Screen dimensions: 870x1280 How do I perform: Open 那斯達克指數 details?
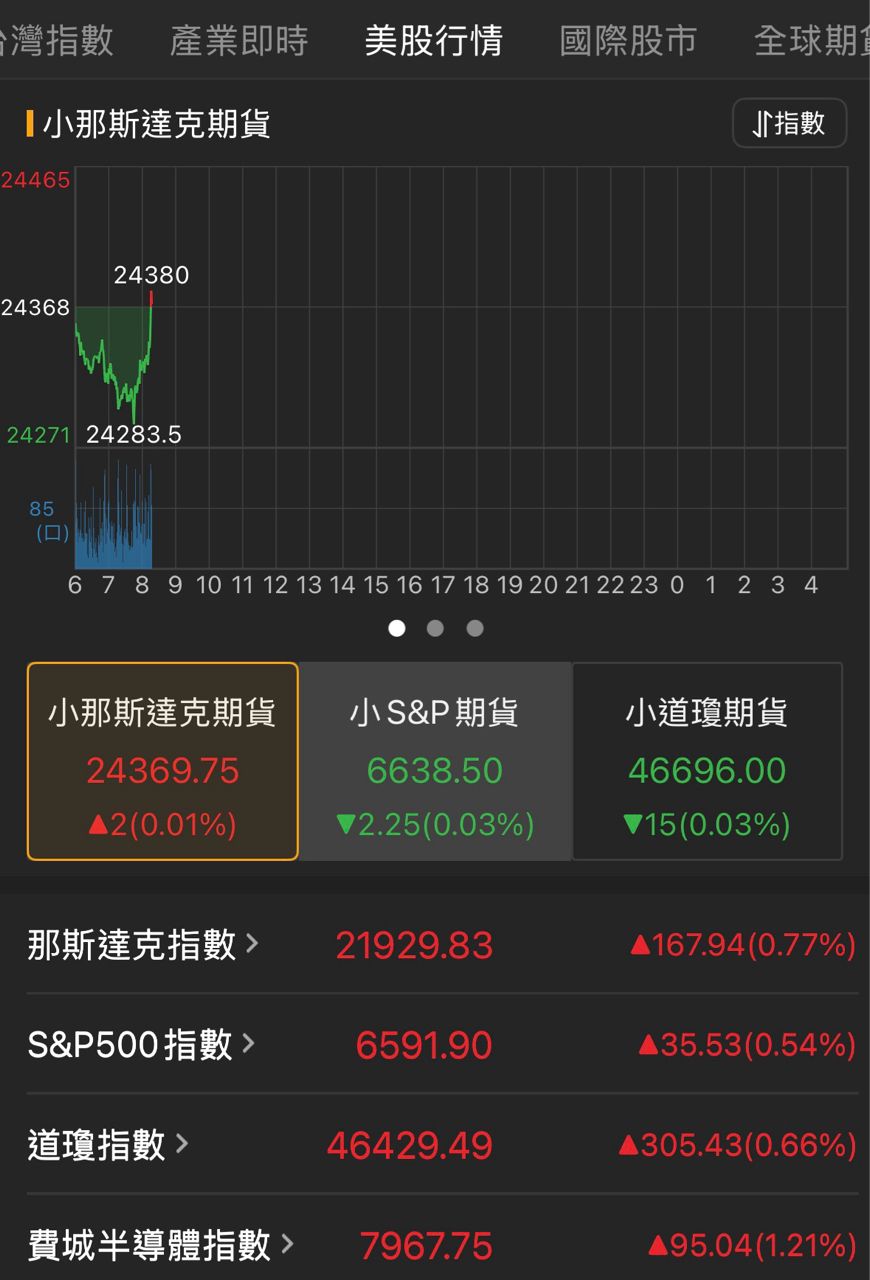pos(142,944)
